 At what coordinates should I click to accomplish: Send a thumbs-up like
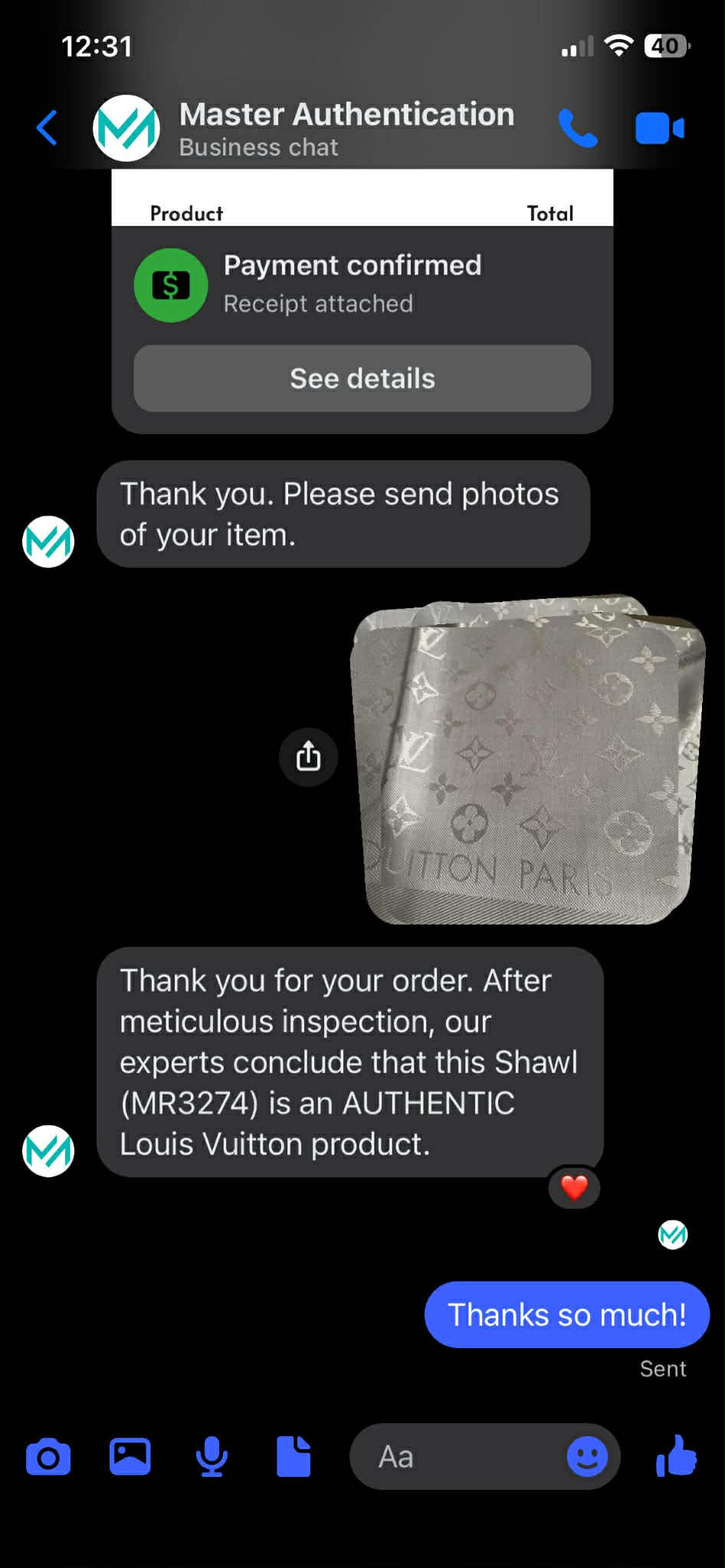coord(676,1455)
